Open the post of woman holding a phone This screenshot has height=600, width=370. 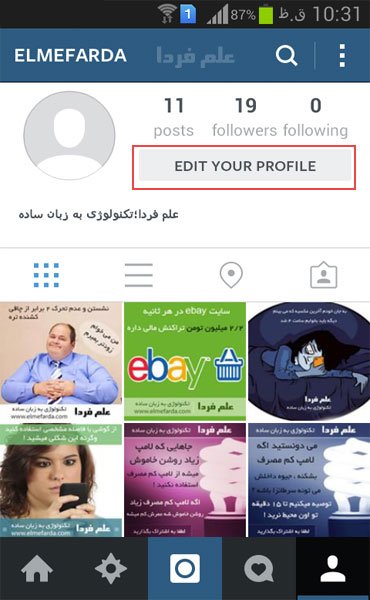tap(61, 480)
